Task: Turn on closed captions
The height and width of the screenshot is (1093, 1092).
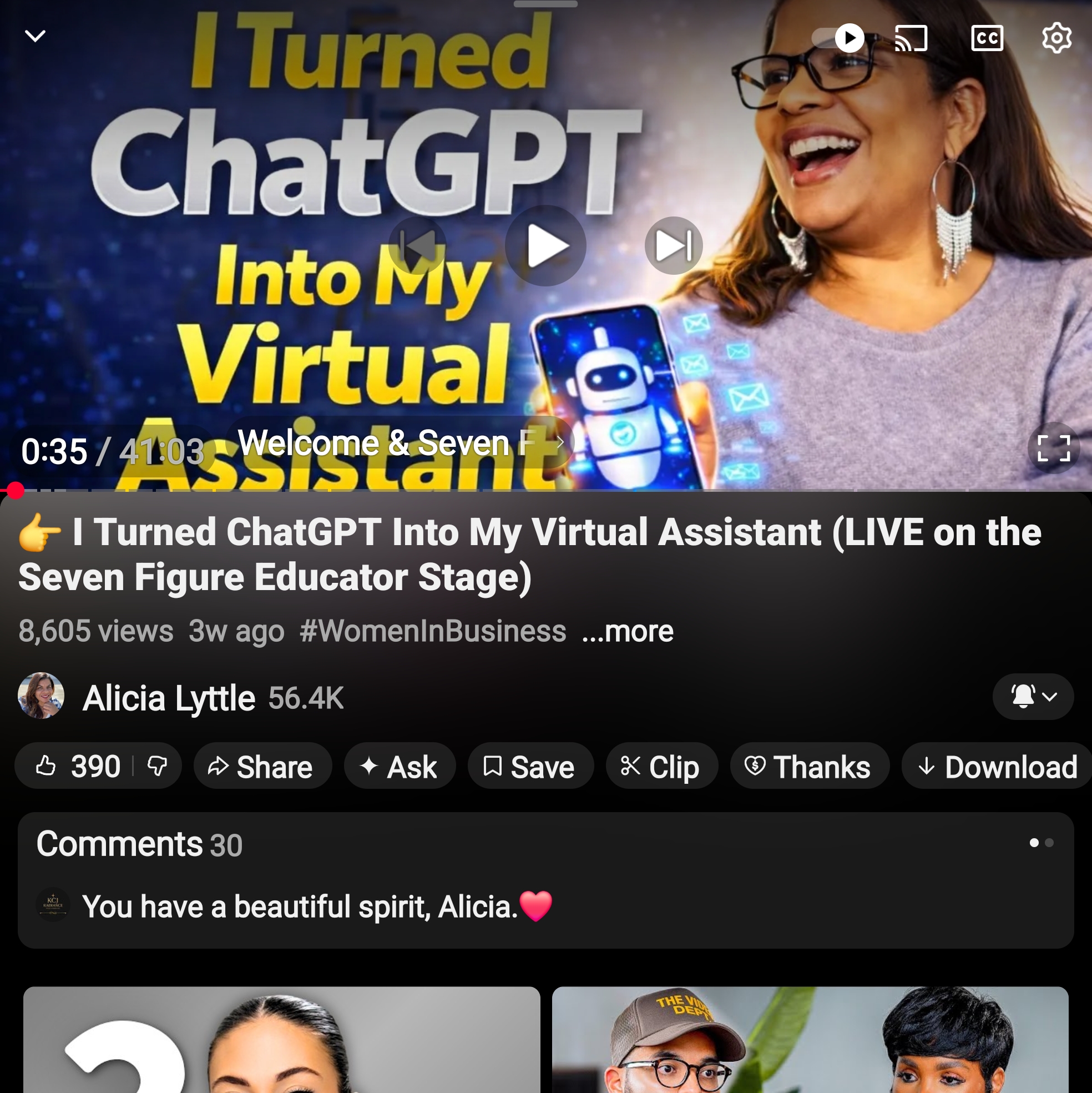Action: [x=987, y=38]
